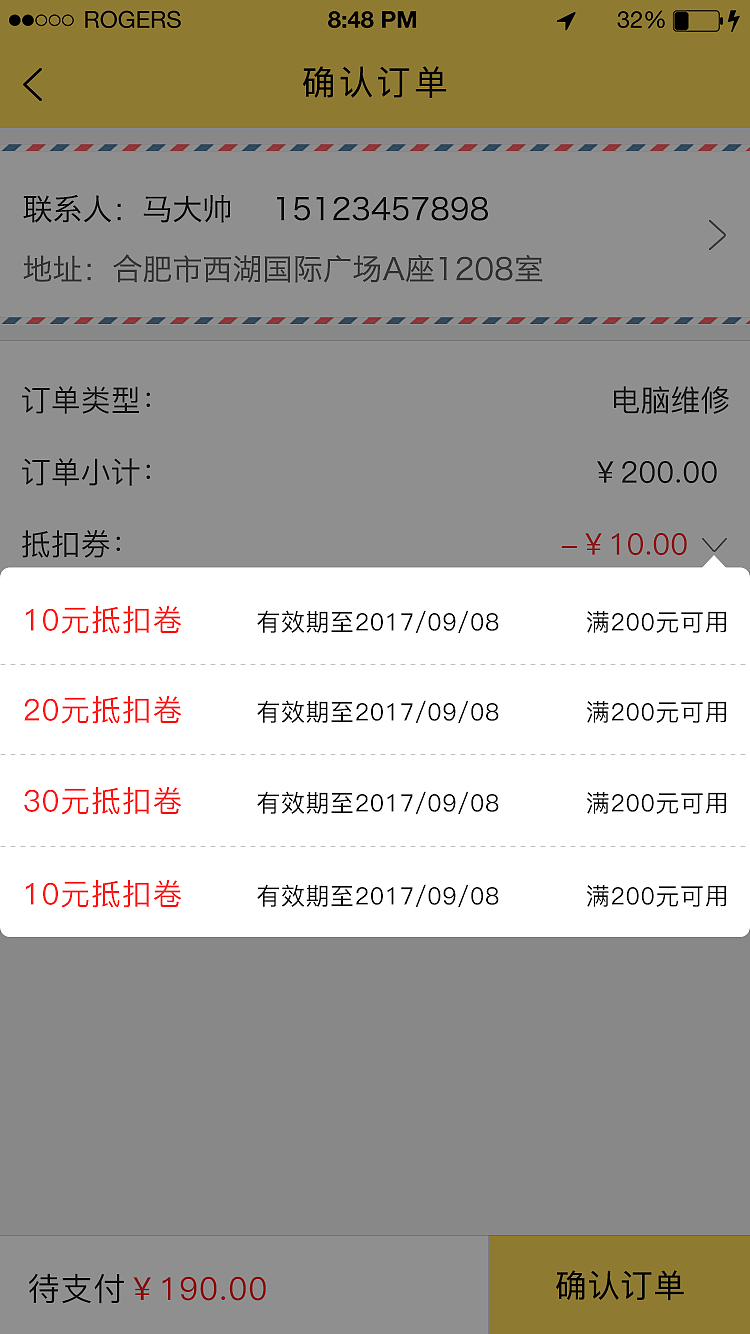Tap the location arrow icon in status bar
750x1334 pixels.
point(566,20)
